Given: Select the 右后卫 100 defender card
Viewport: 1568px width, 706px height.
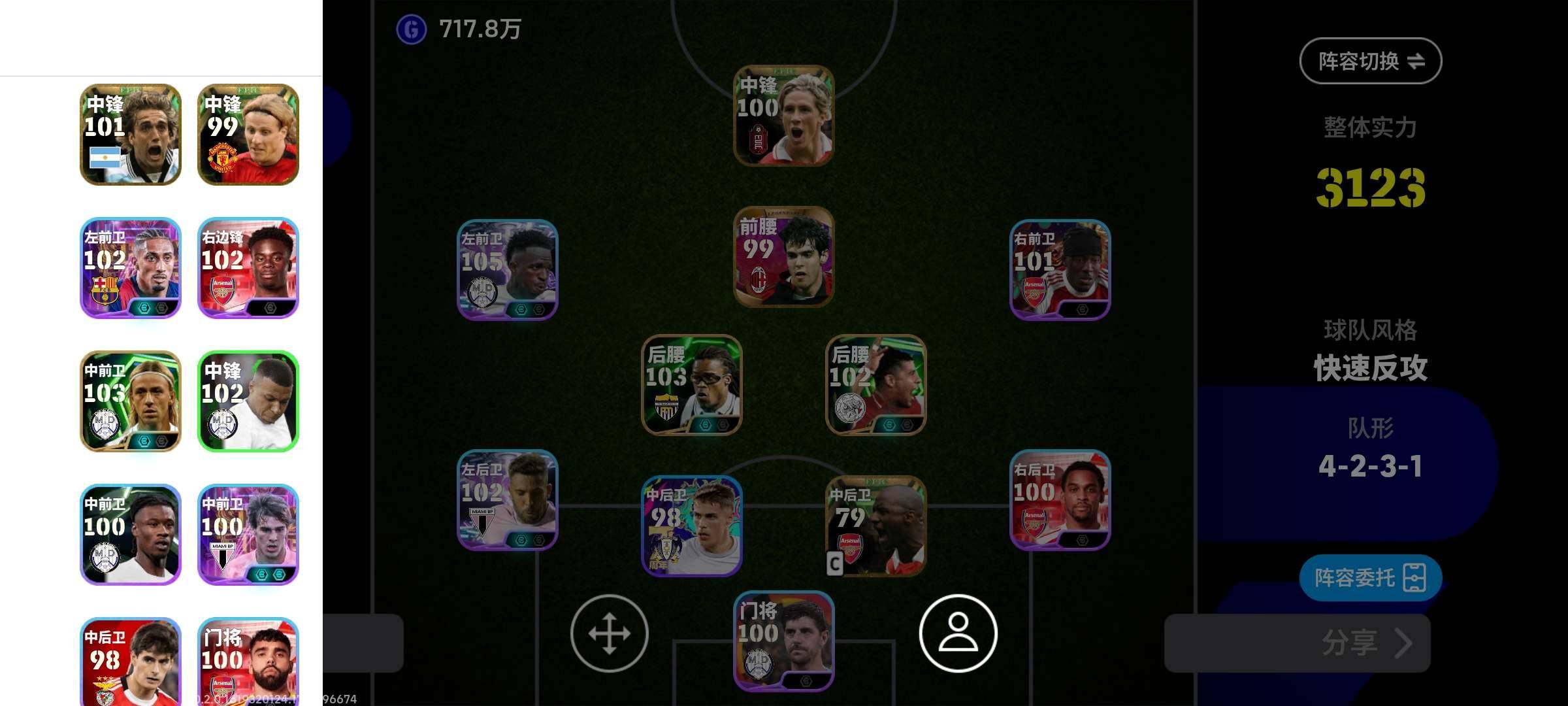Looking at the screenshot, I should click(1060, 500).
